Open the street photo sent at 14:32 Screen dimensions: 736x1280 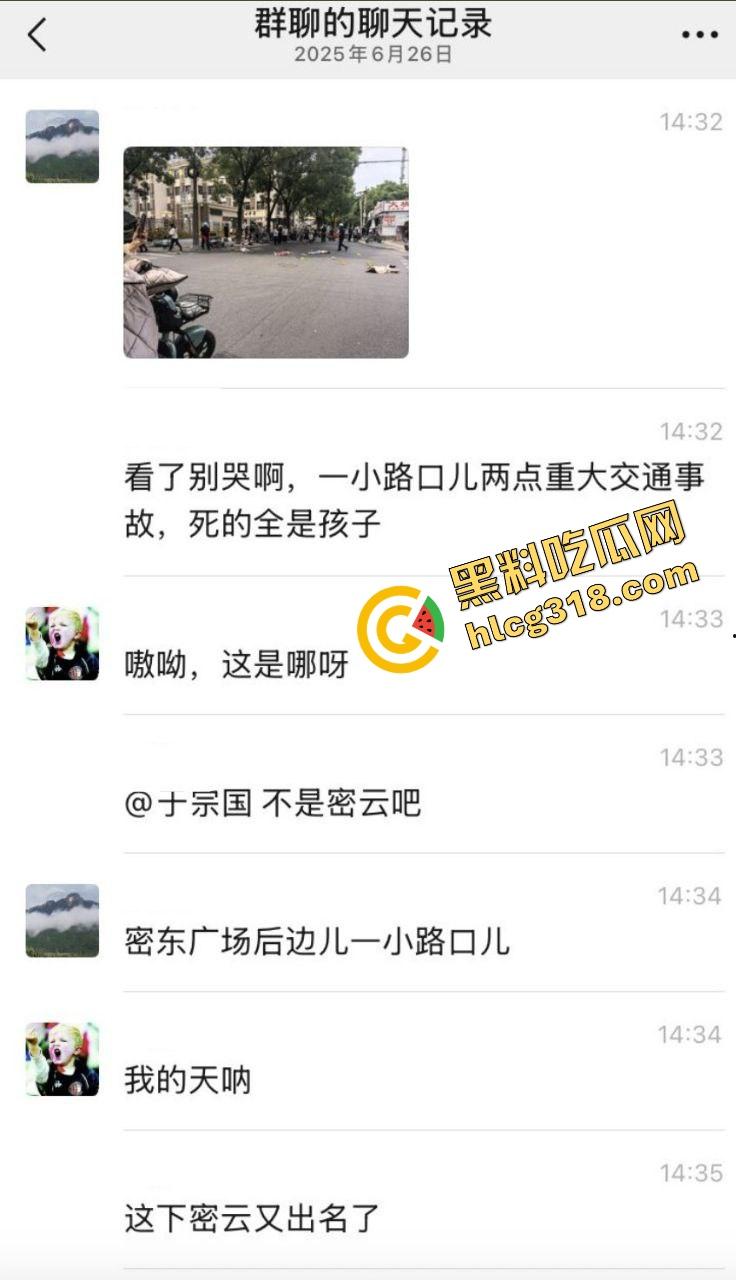[265, 252]
